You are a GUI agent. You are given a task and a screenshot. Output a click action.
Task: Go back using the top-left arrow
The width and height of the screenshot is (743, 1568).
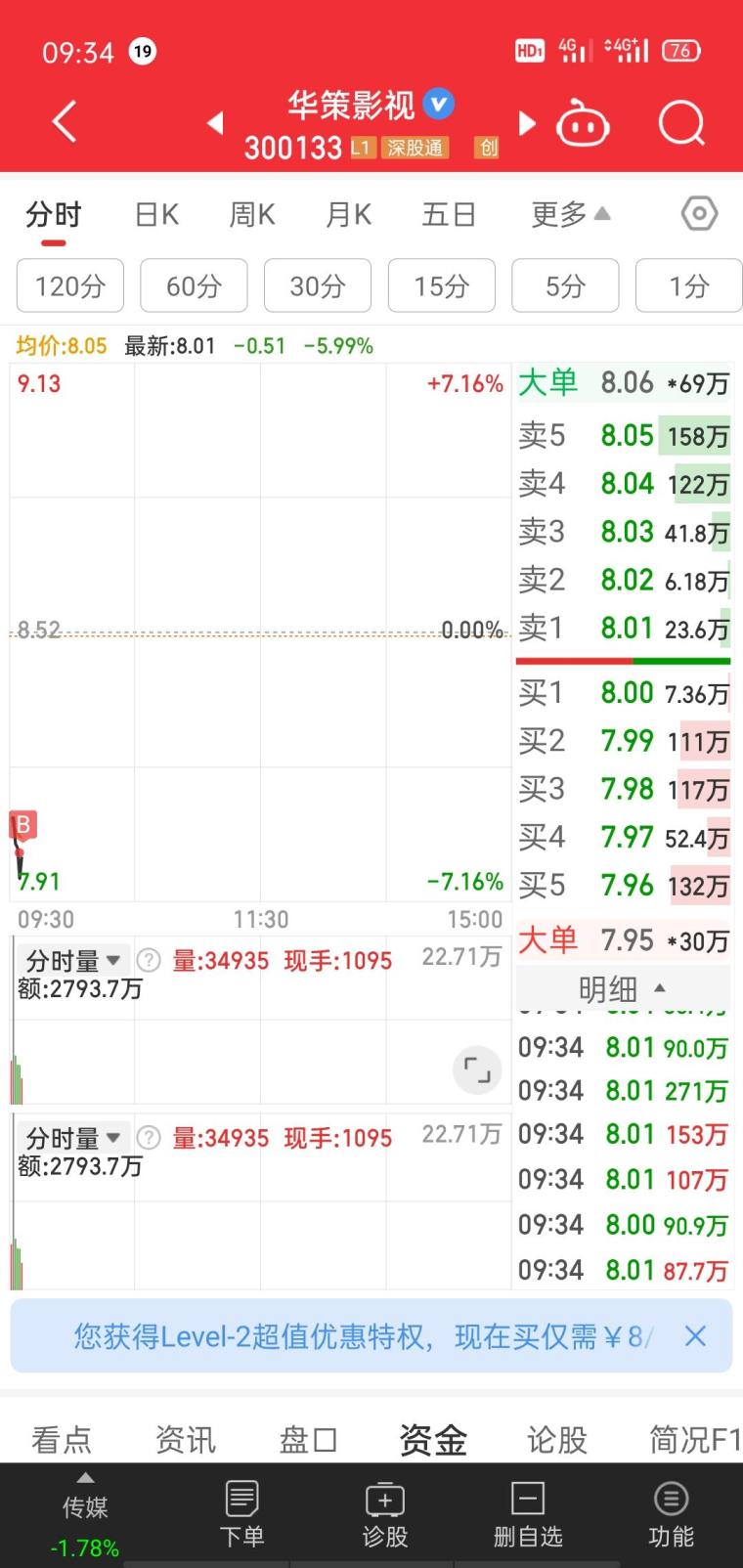pos(65,123)
